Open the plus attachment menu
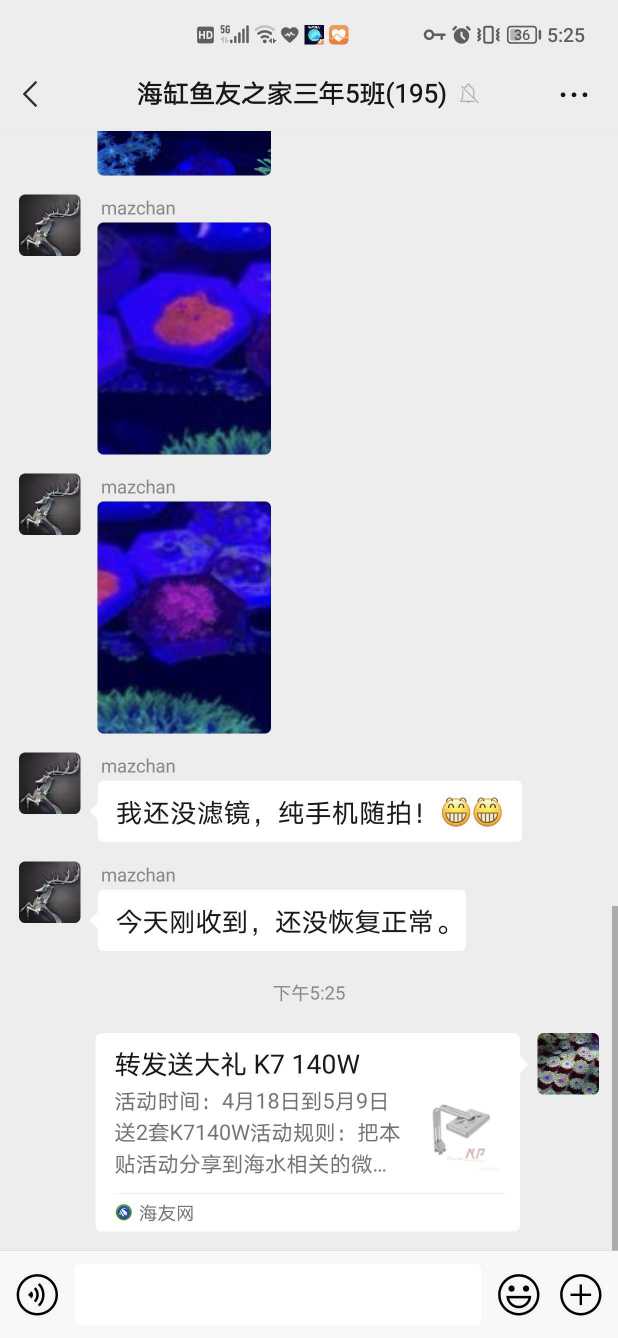 tap(580, 1295)
